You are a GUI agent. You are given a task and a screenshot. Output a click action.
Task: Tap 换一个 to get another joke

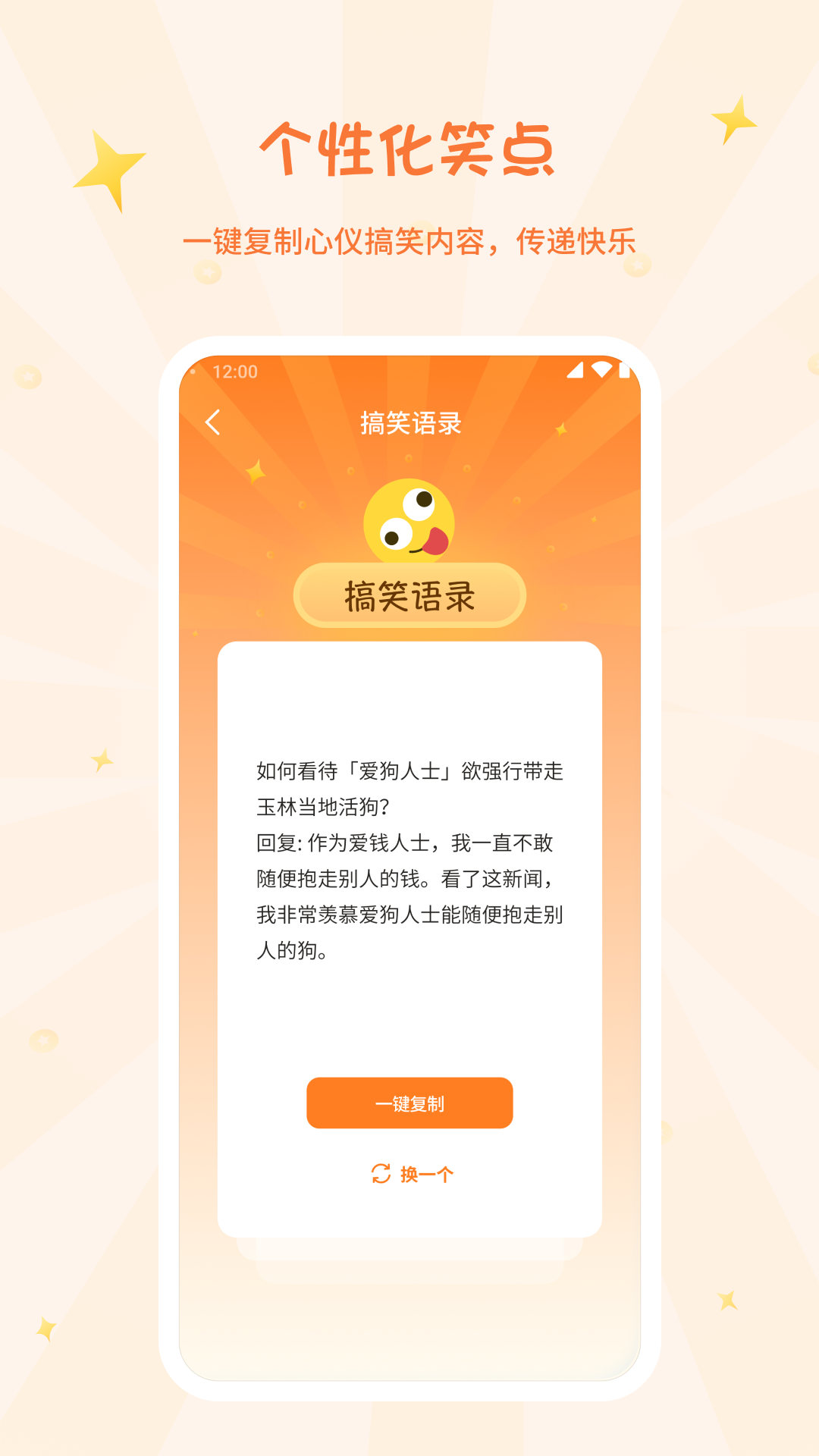pos(423,1174)
